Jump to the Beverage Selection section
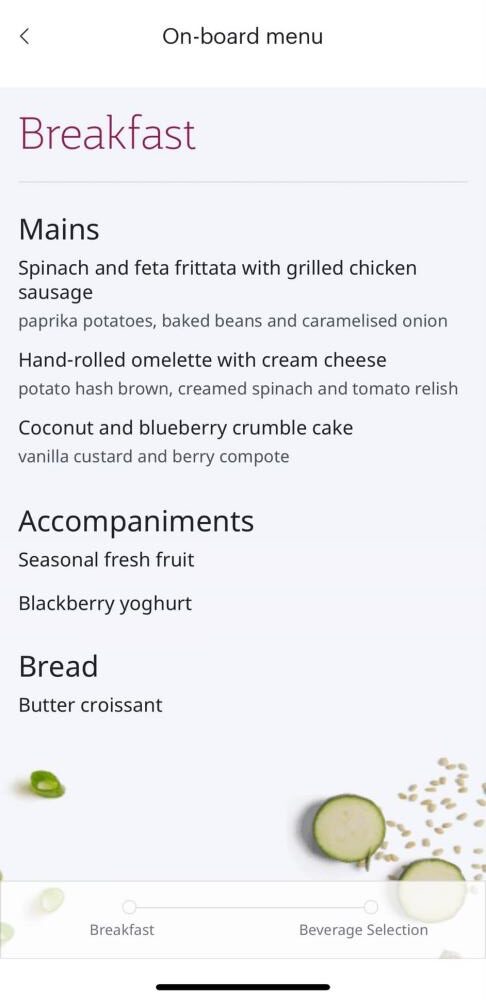Viewport: 486px width, 1000px height. pos(364,930)
